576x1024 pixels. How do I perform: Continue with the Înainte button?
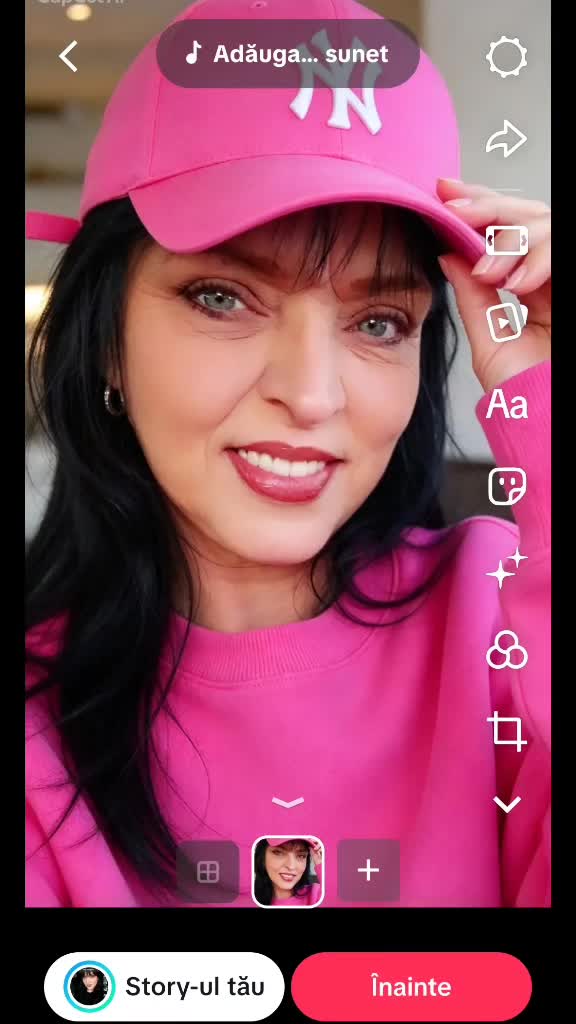(411, 987)
